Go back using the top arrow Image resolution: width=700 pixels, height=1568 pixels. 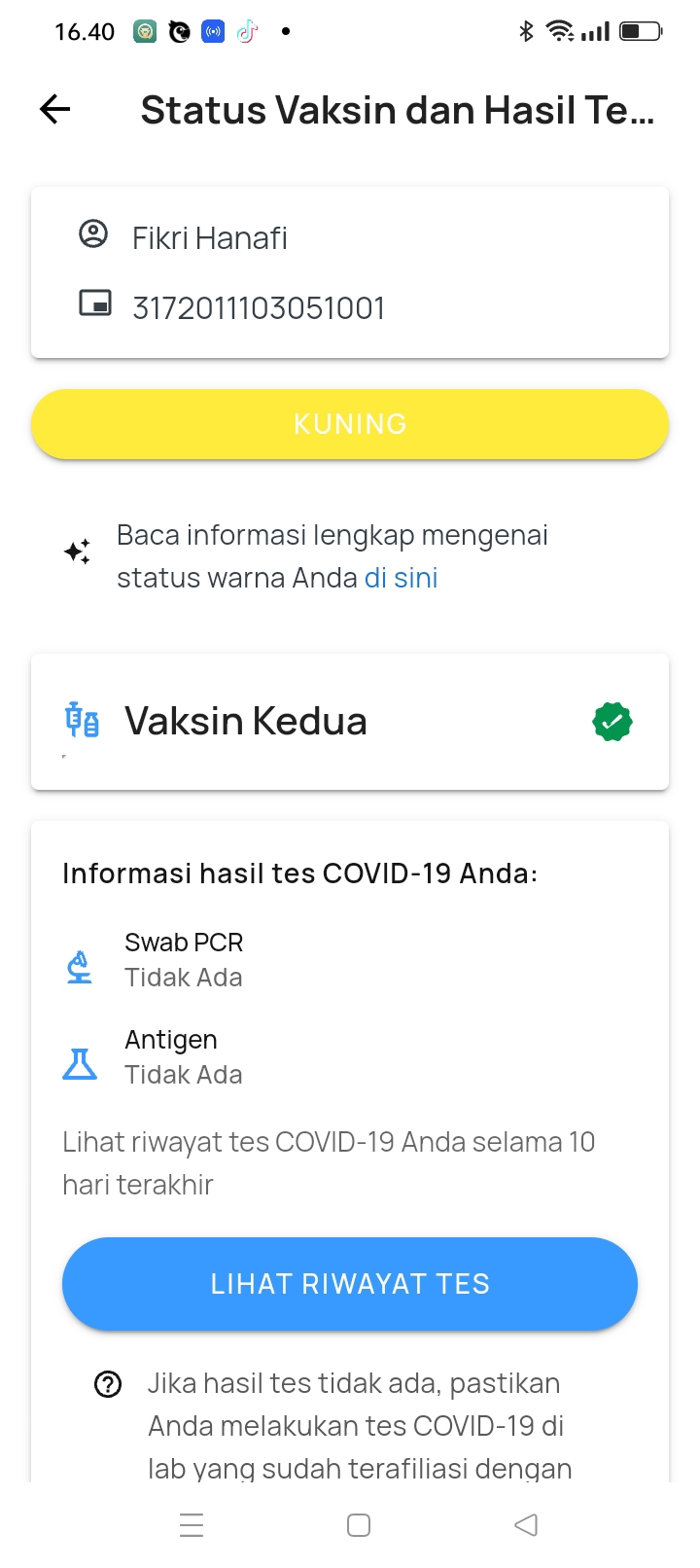point(55,110)
